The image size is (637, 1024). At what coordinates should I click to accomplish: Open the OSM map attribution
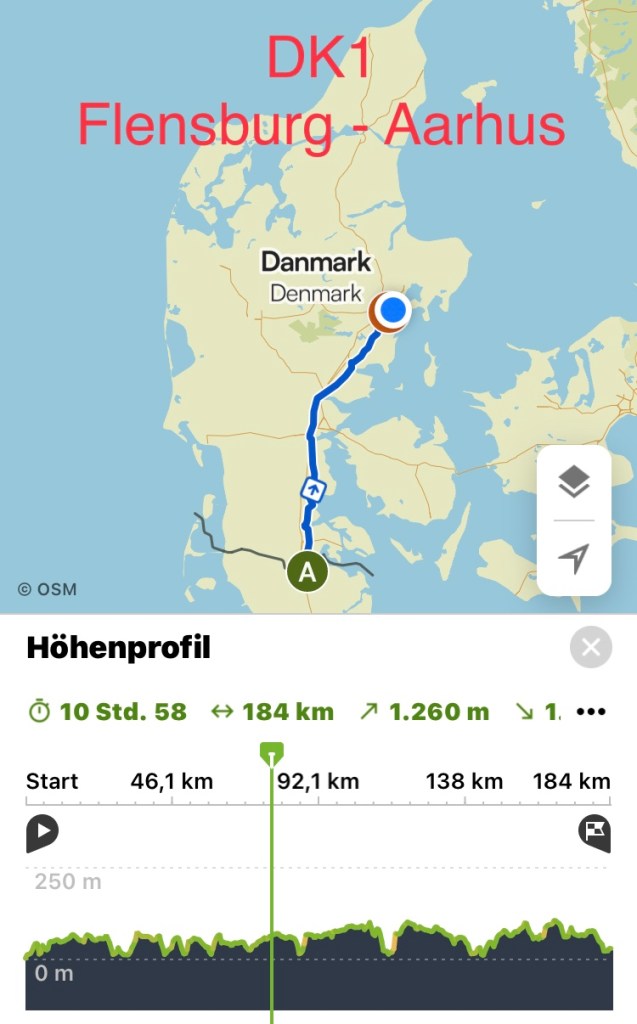[46, 589]
